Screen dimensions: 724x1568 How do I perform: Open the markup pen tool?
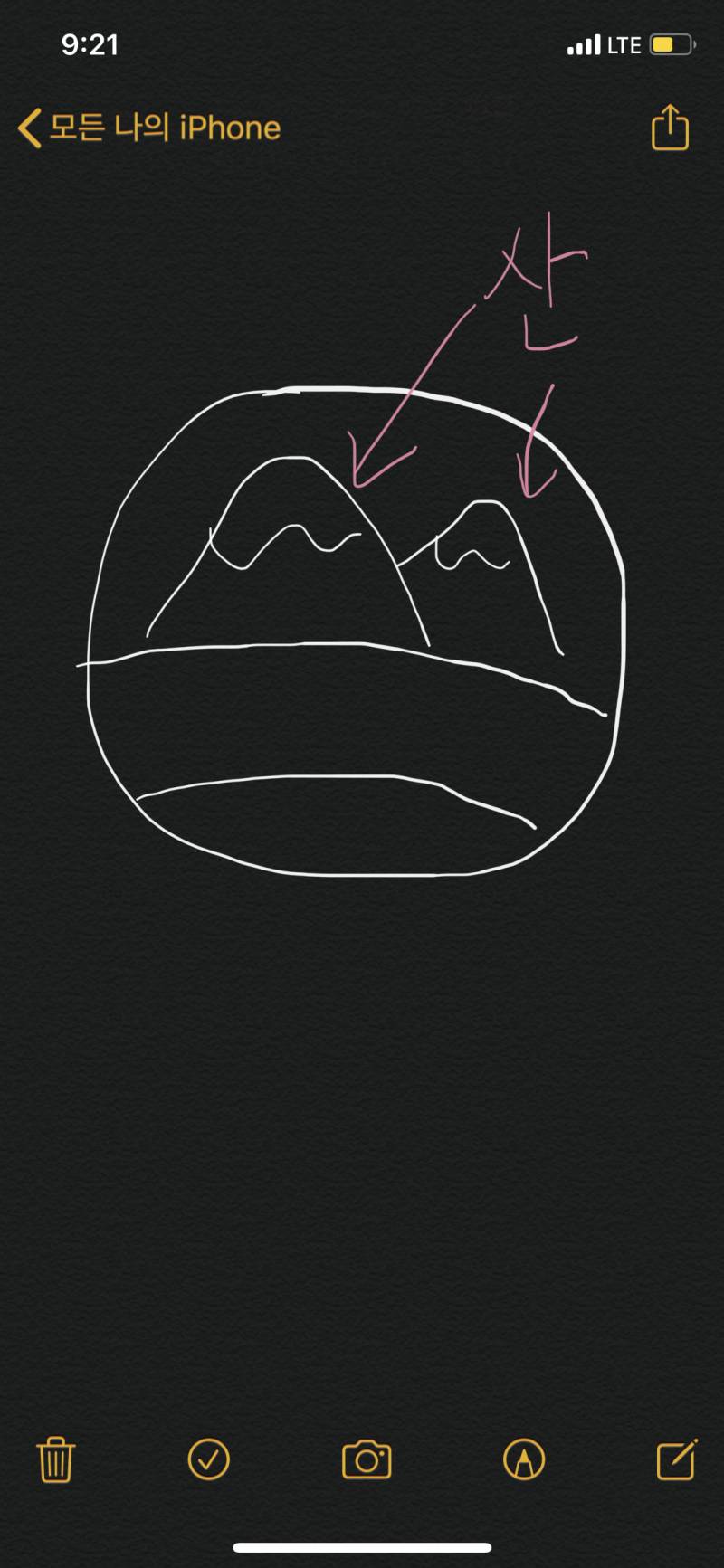pos(524,1459)
